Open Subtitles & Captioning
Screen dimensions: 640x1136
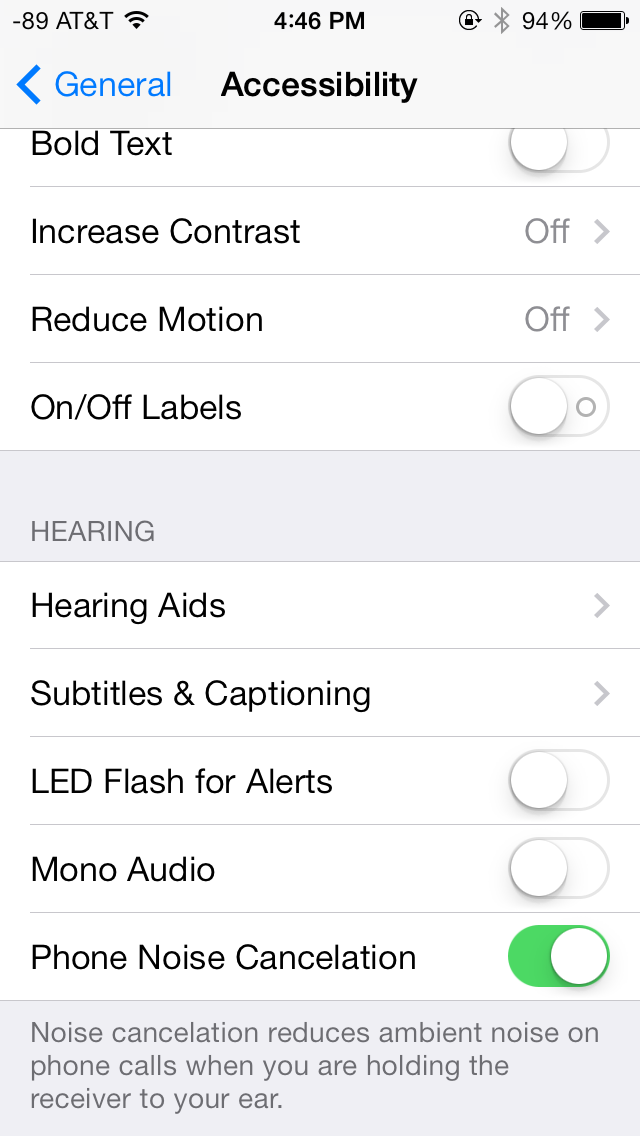(320, 693)
